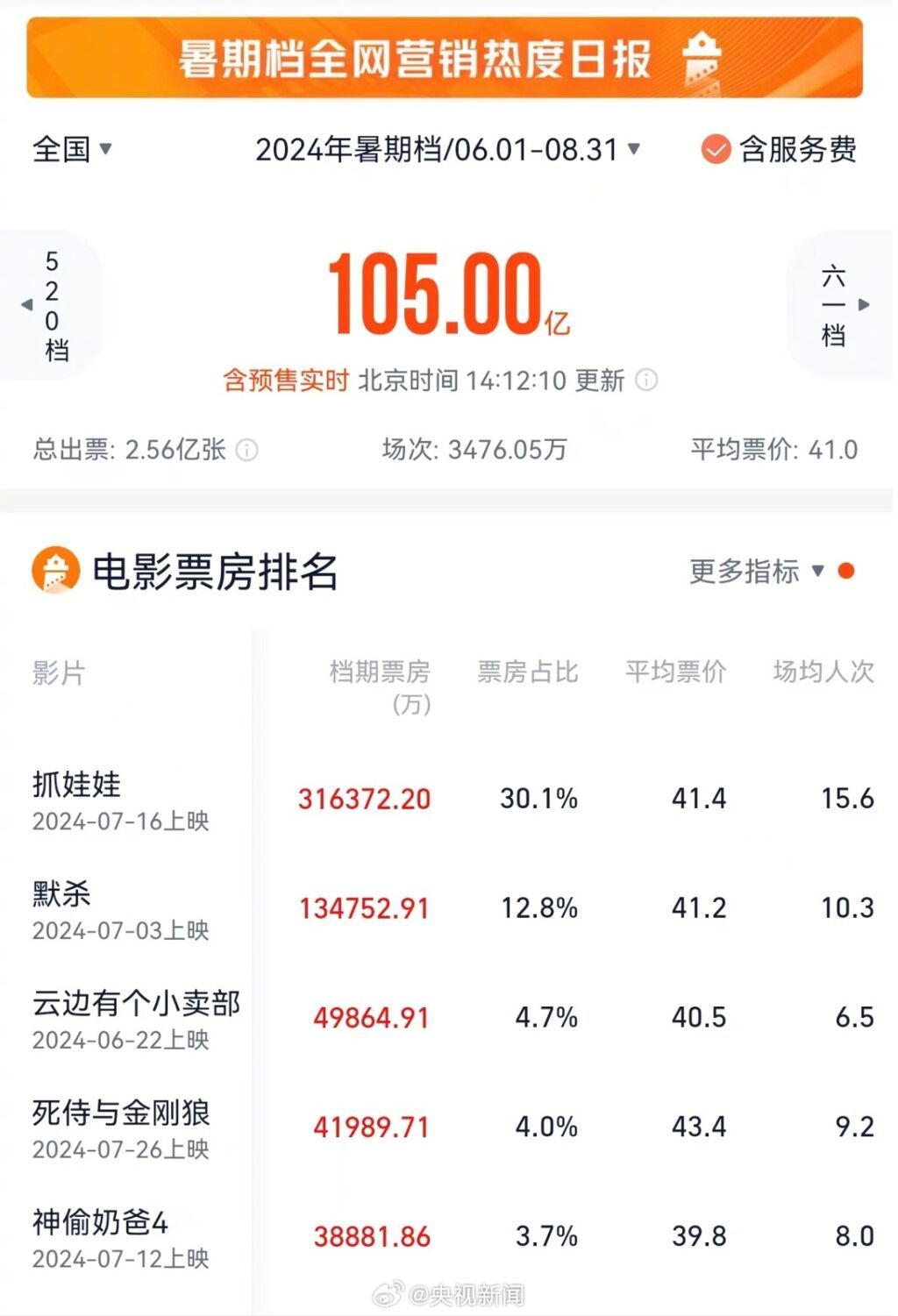Viewport: 898px width, 1316px height.
Task: View the info tip beside 总出票
Action: point(248,451)
